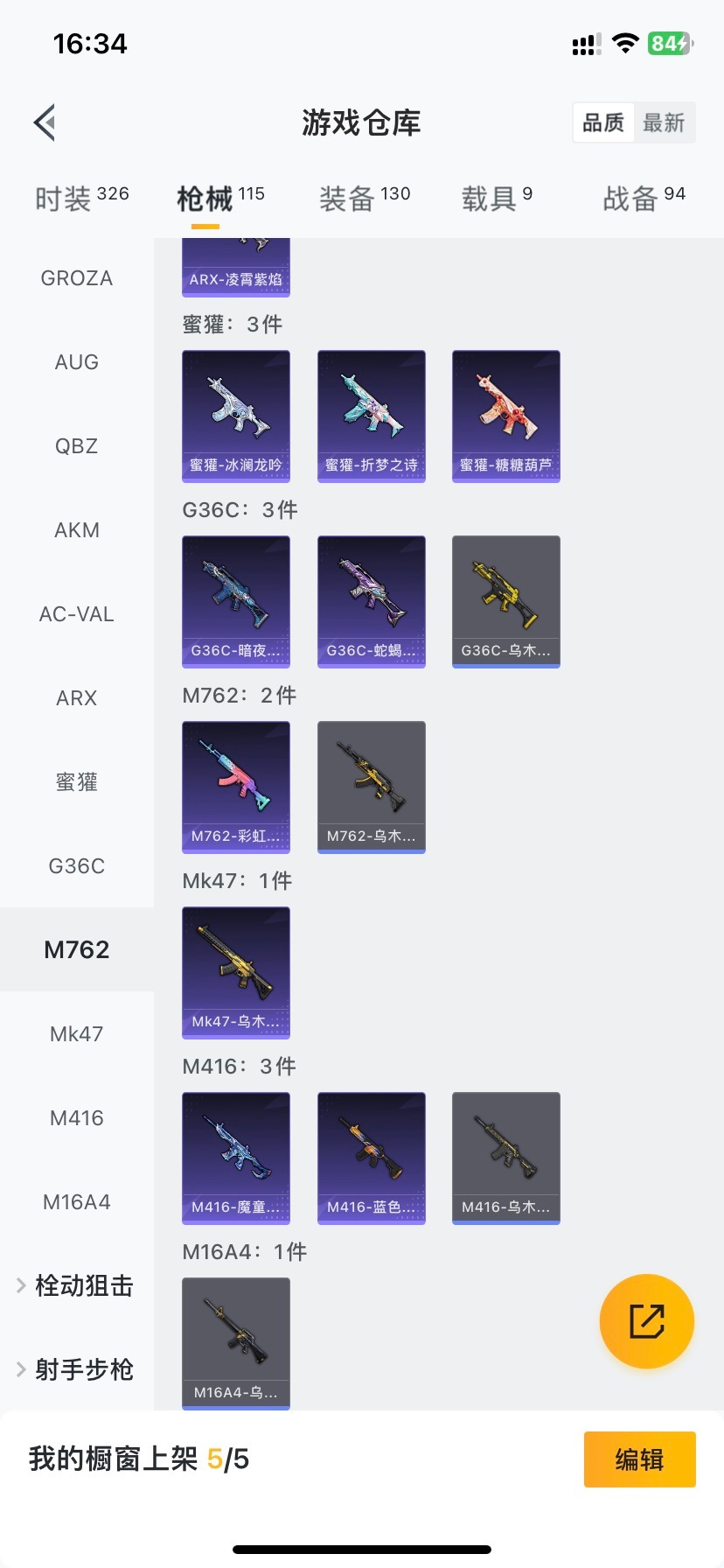The height and width of the screenshot is (1568, 724).
Task: Open the M416-蓝色 skin tile
Action: tap(372, 1158)
